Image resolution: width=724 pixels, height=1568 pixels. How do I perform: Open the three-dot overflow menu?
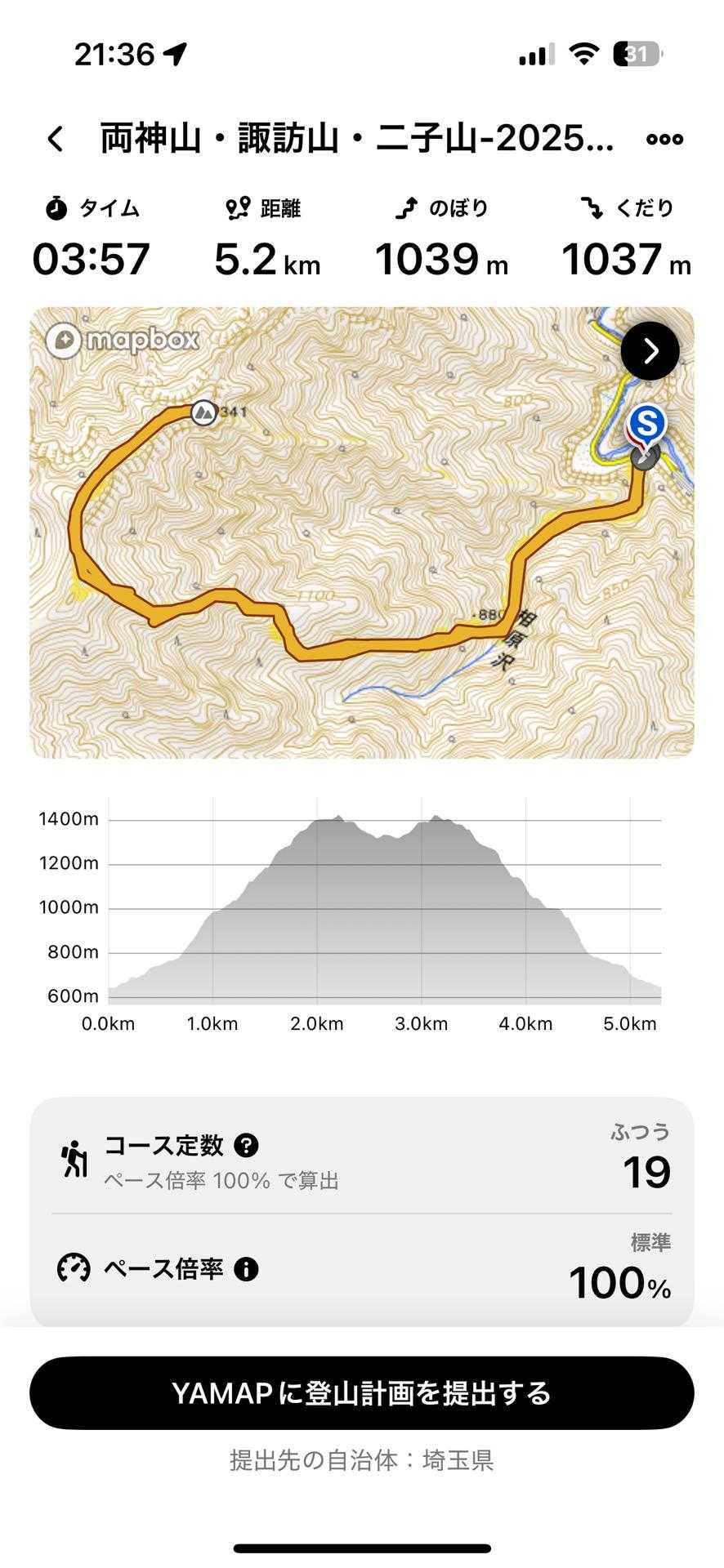coord(664,139)
